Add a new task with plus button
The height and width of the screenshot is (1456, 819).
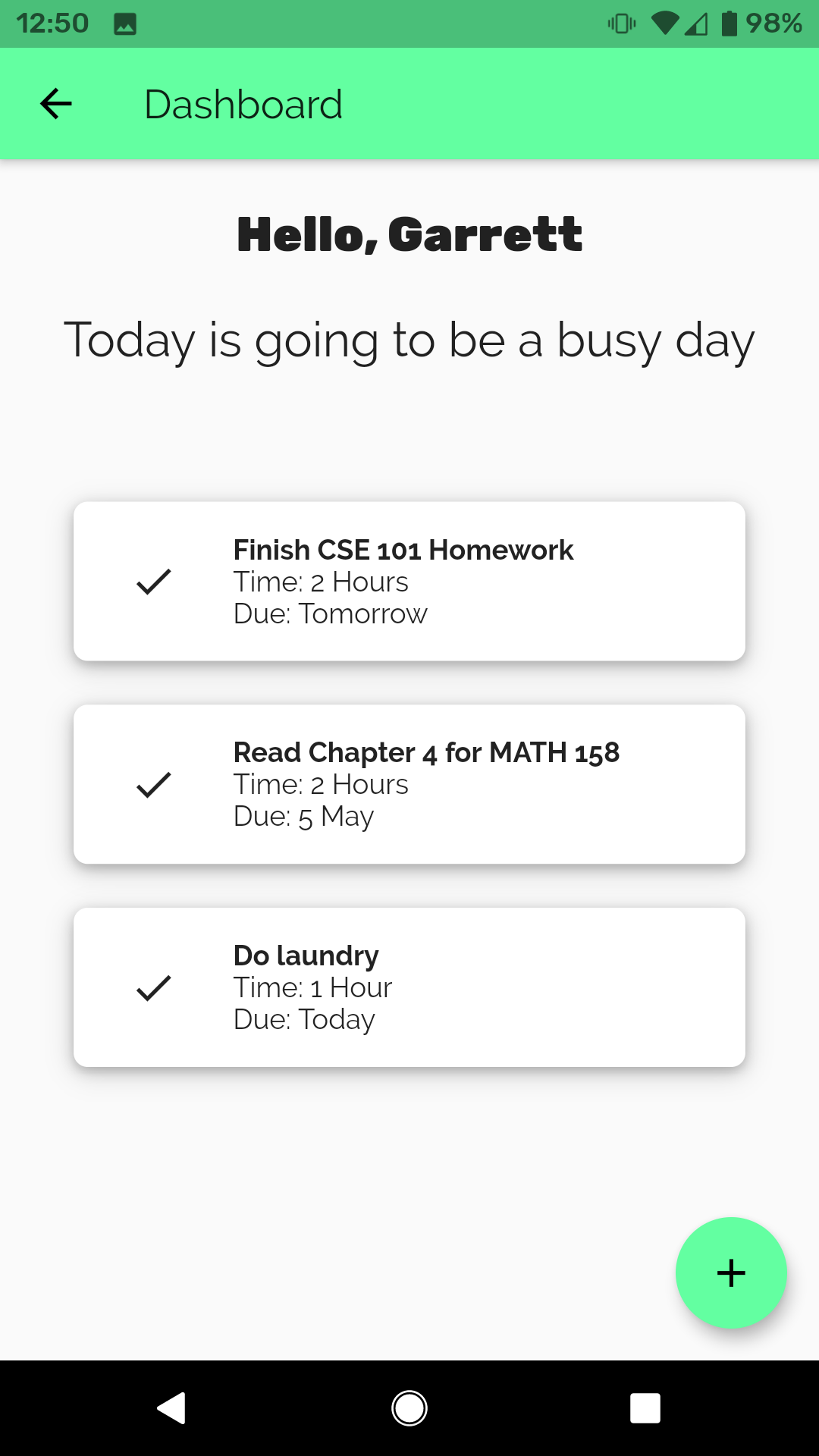point(730,1272)
